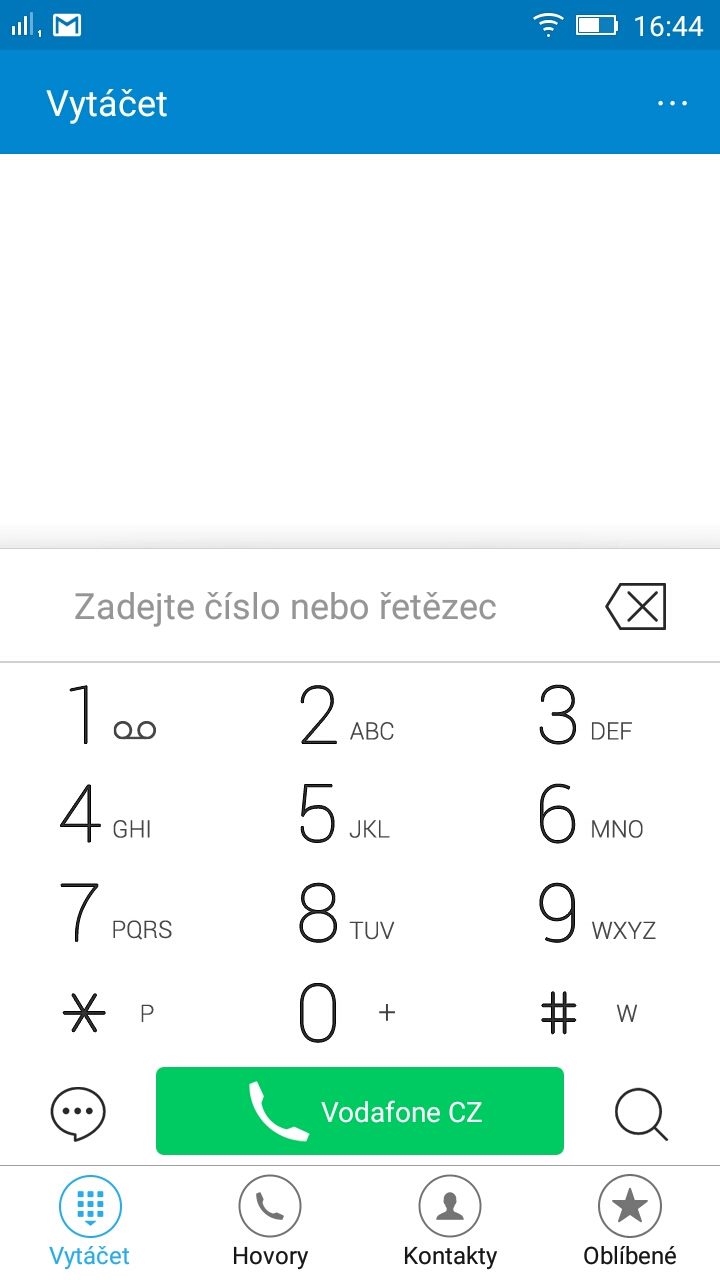This screenshot has height=1280, width=720.
Task: Call using Vodafone CZ button
Action: (360, 1111)
